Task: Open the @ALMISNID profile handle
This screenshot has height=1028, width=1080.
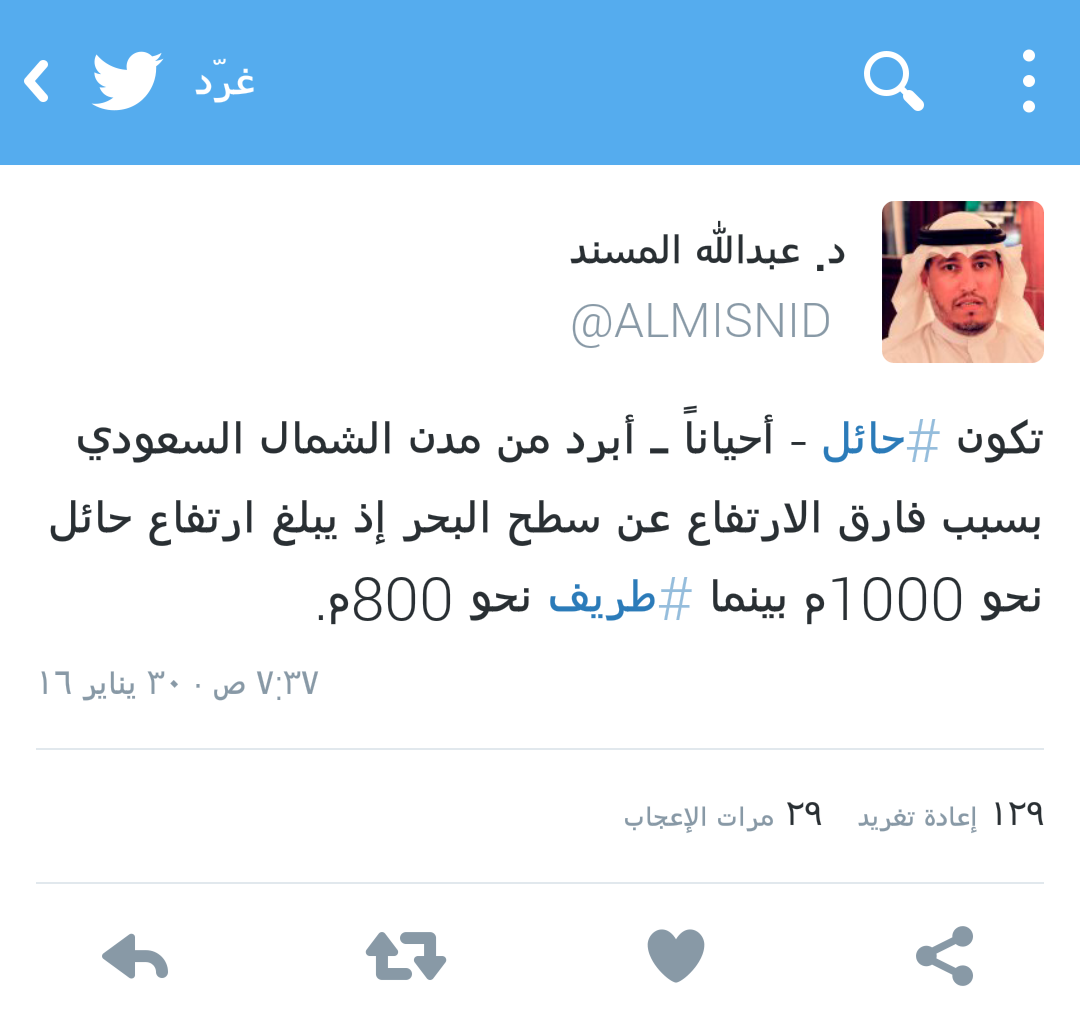Action: (700, 323)
